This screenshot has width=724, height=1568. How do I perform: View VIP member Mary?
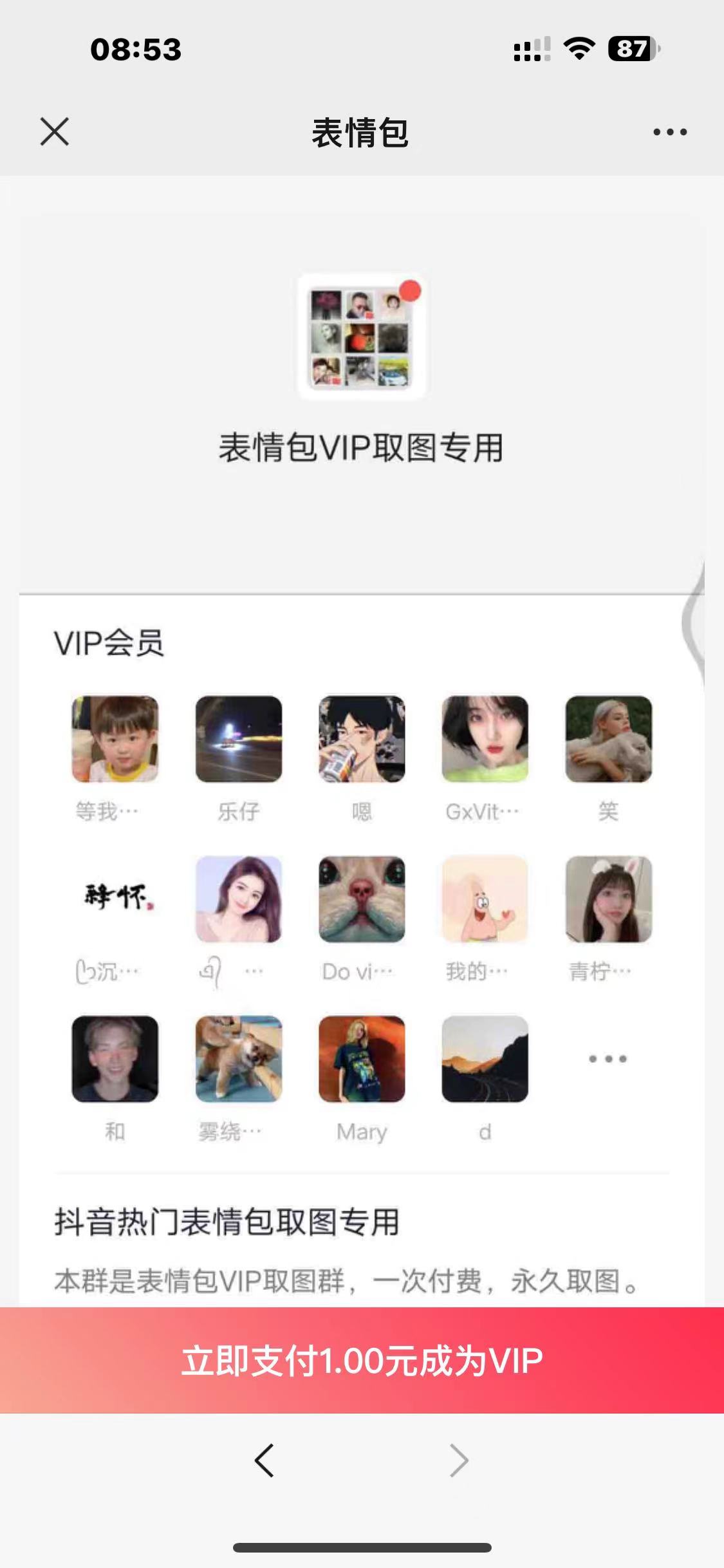(x=362, y=1059)
